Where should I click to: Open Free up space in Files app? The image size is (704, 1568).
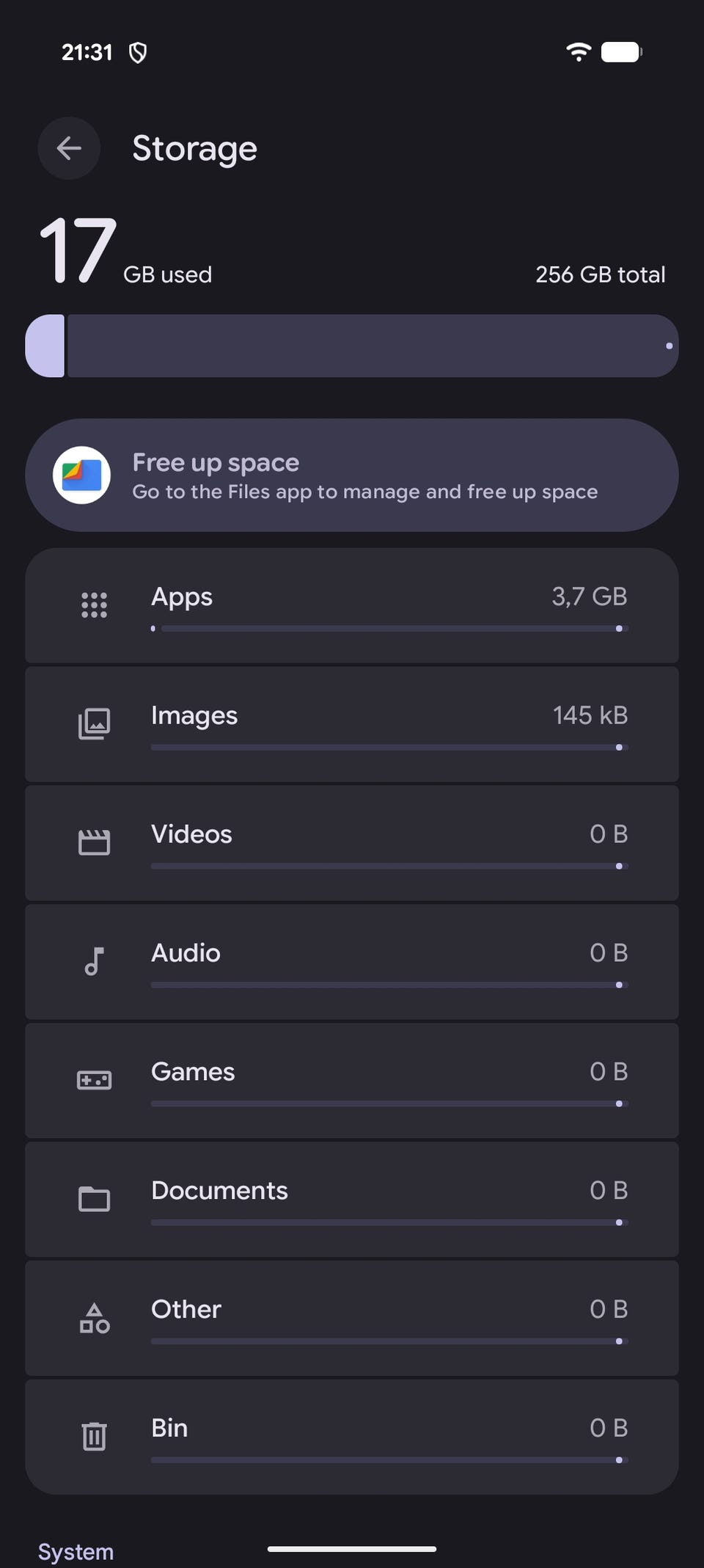pos(352,475)
